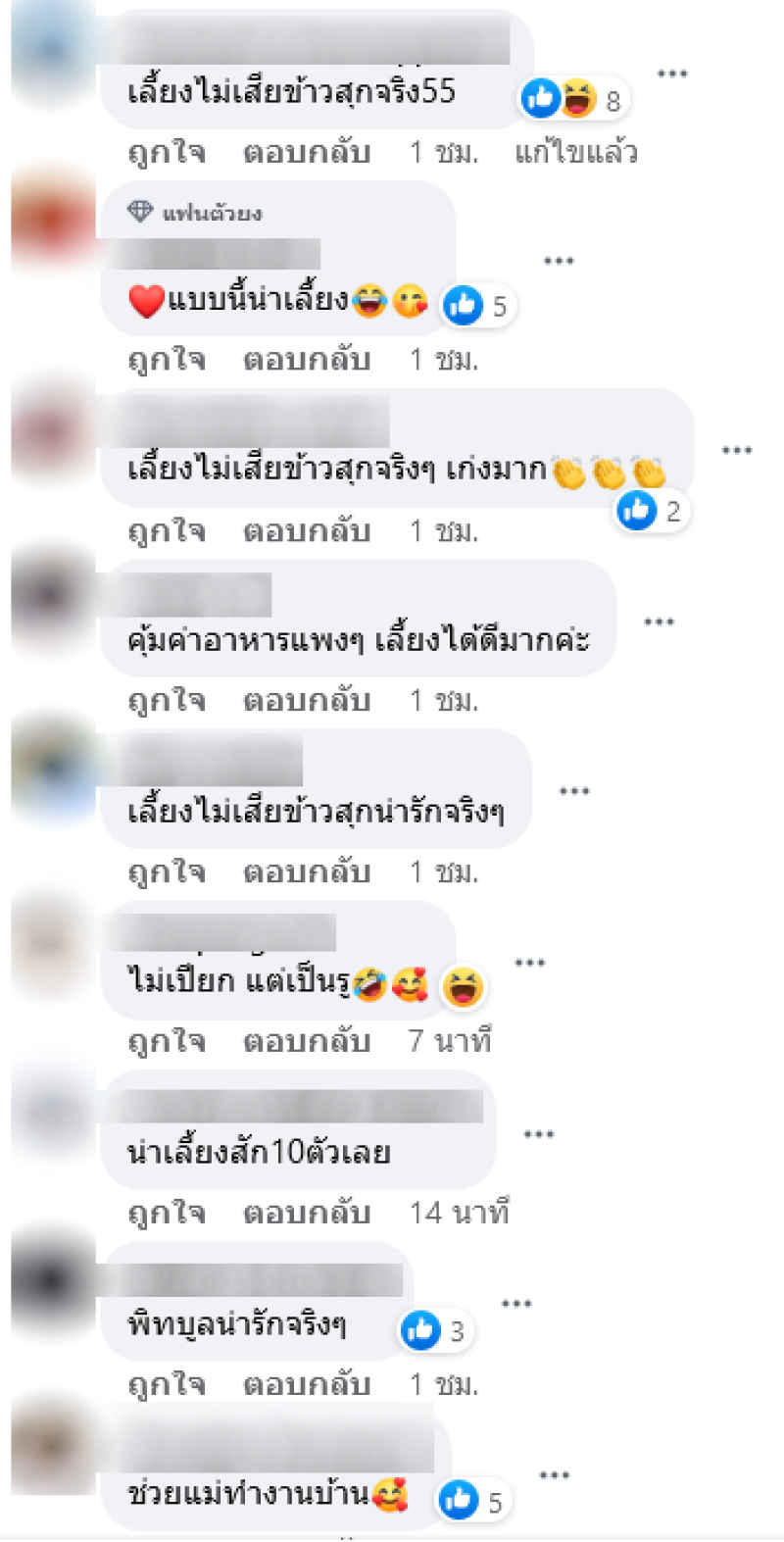Like the comment 'ไม่เปียก แต่เป็นรู'
This screenshot has height=1542, width=784.
166,1041
